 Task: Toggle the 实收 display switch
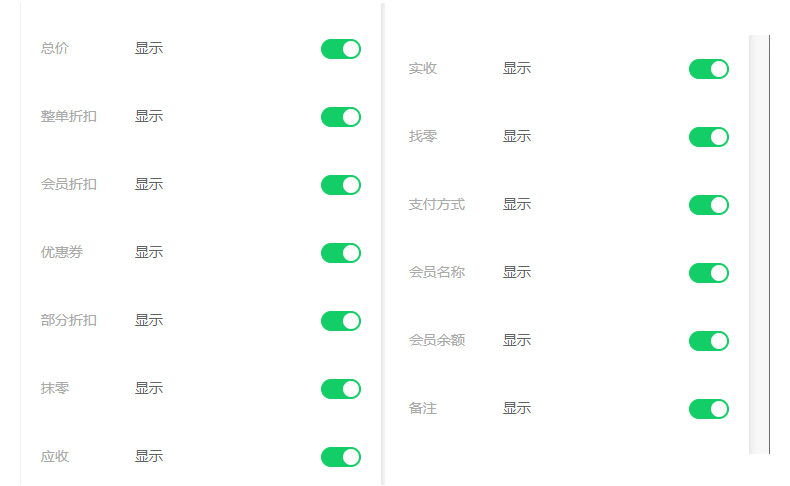(x=708, y=69)
